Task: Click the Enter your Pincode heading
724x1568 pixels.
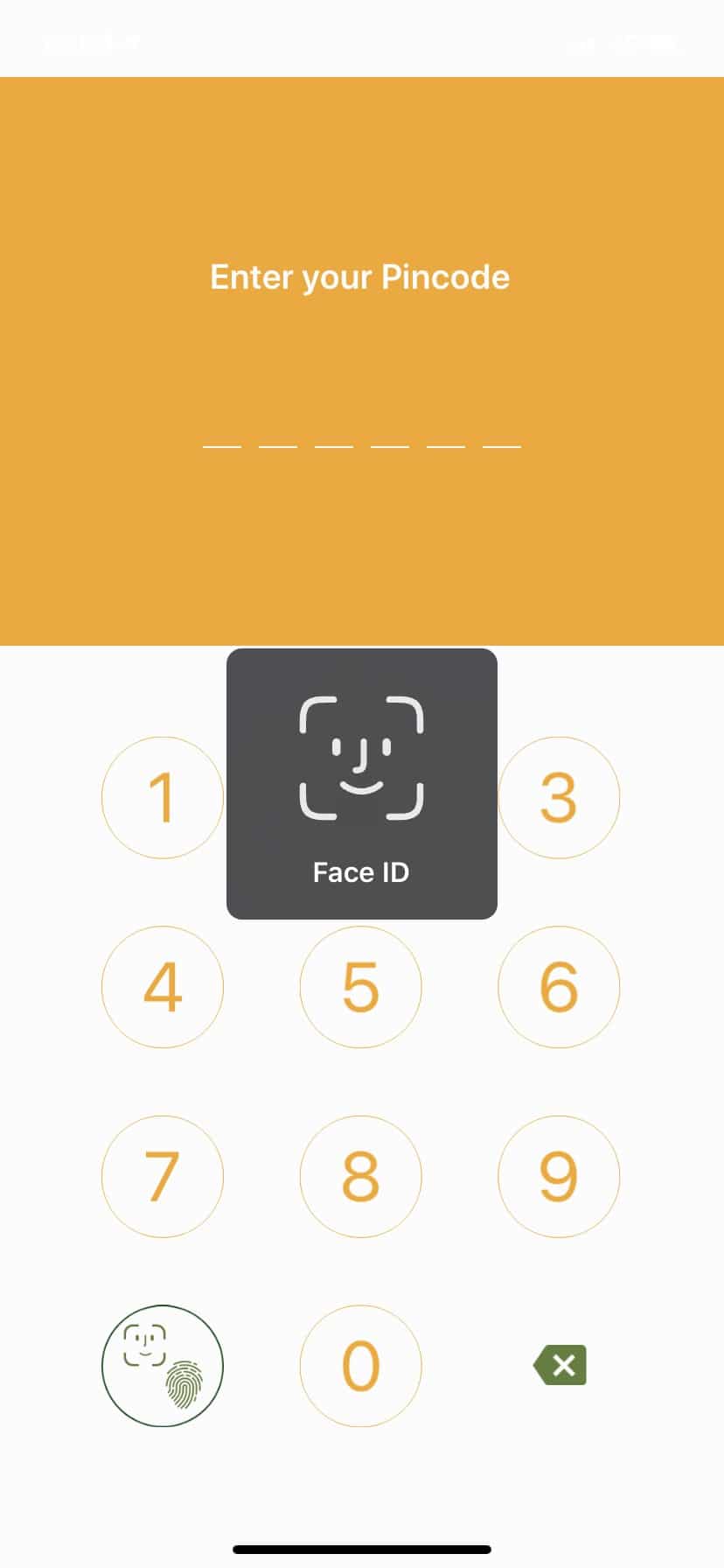Action: pyautogui.click(x=359, y=276)
